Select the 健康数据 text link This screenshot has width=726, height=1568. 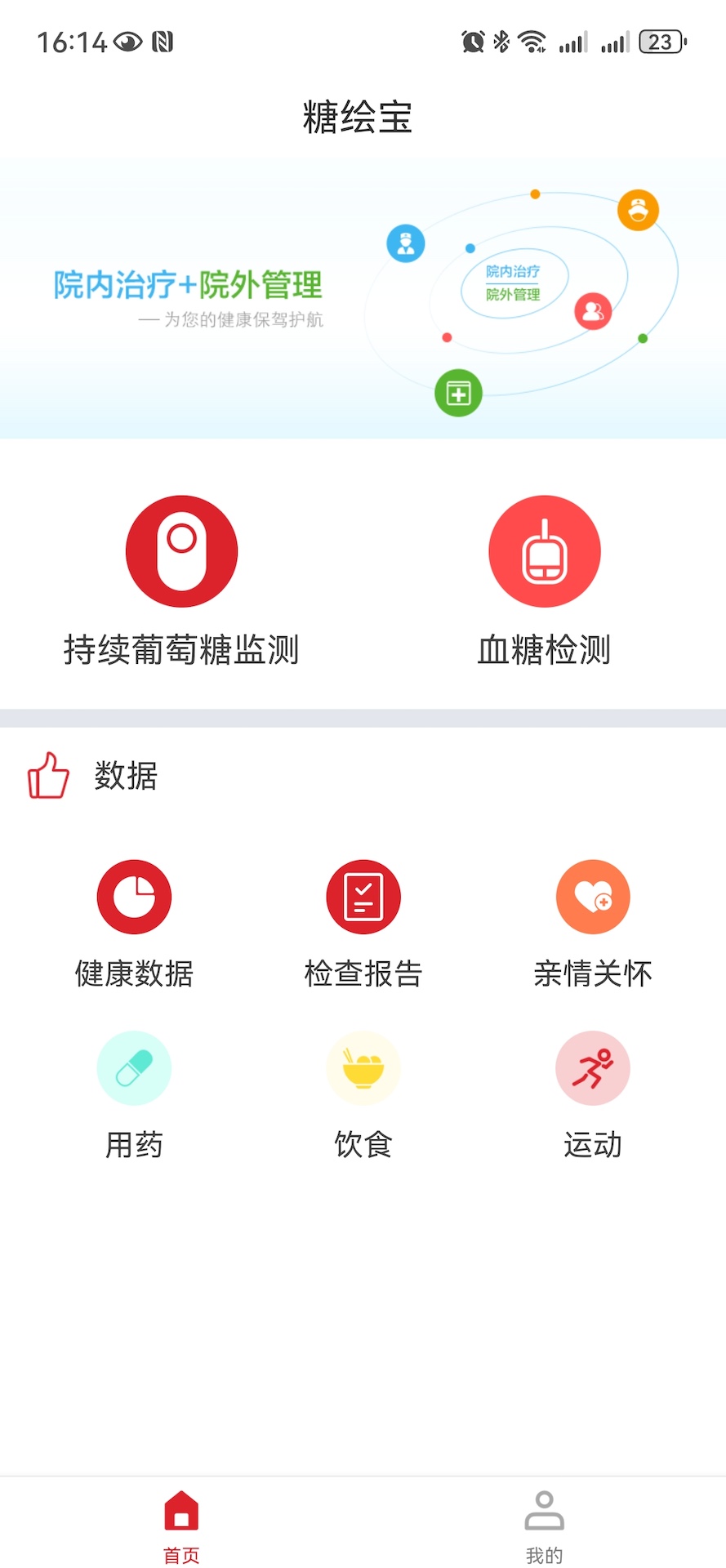click(x=134, y=973)
